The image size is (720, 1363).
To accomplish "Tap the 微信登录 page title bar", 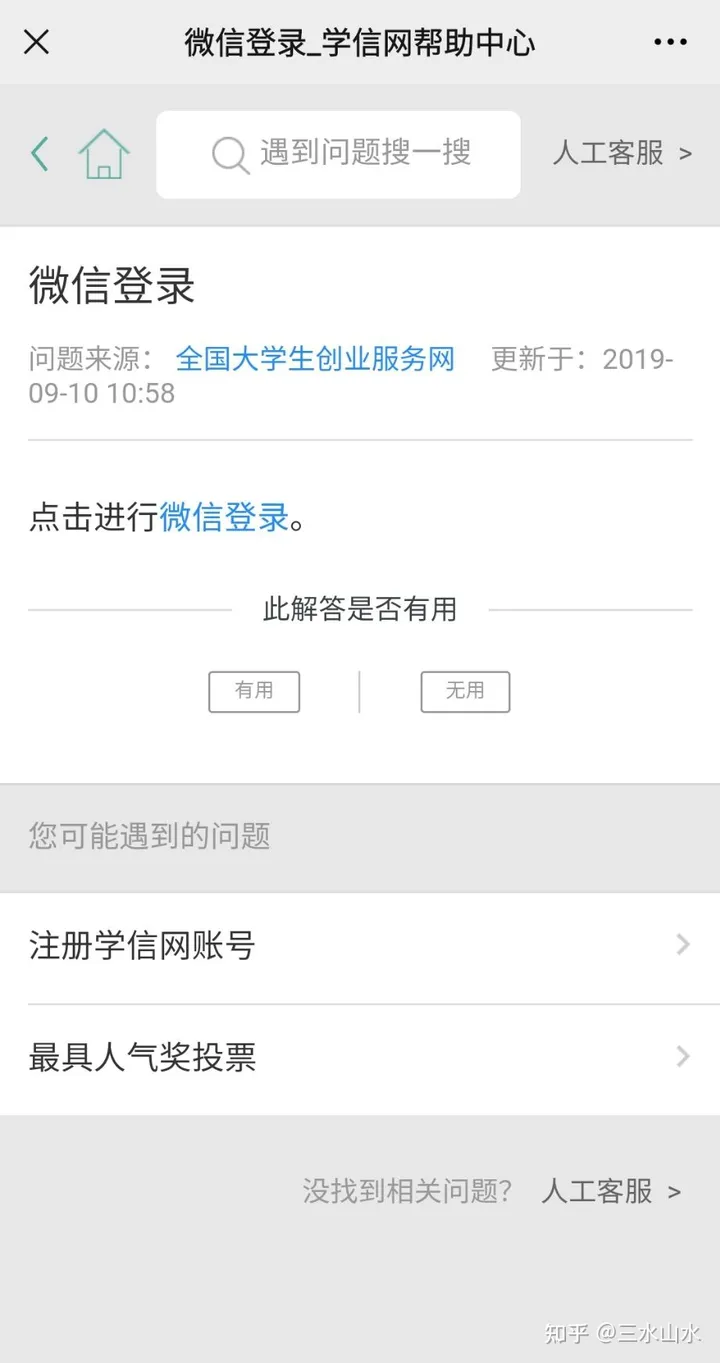I will (x=360, y=42).
